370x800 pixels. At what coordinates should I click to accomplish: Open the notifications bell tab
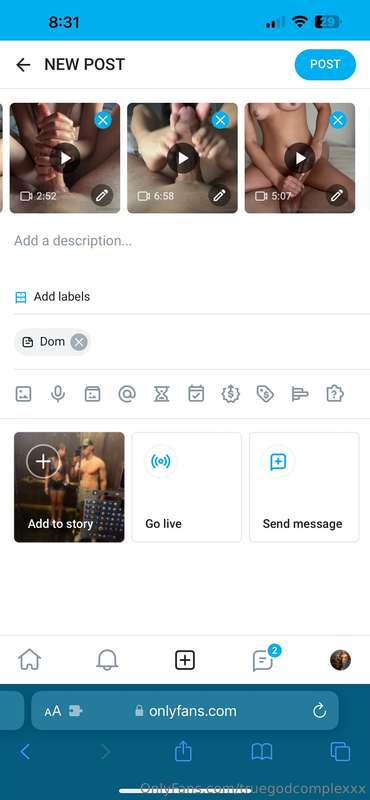pos(107,660)
